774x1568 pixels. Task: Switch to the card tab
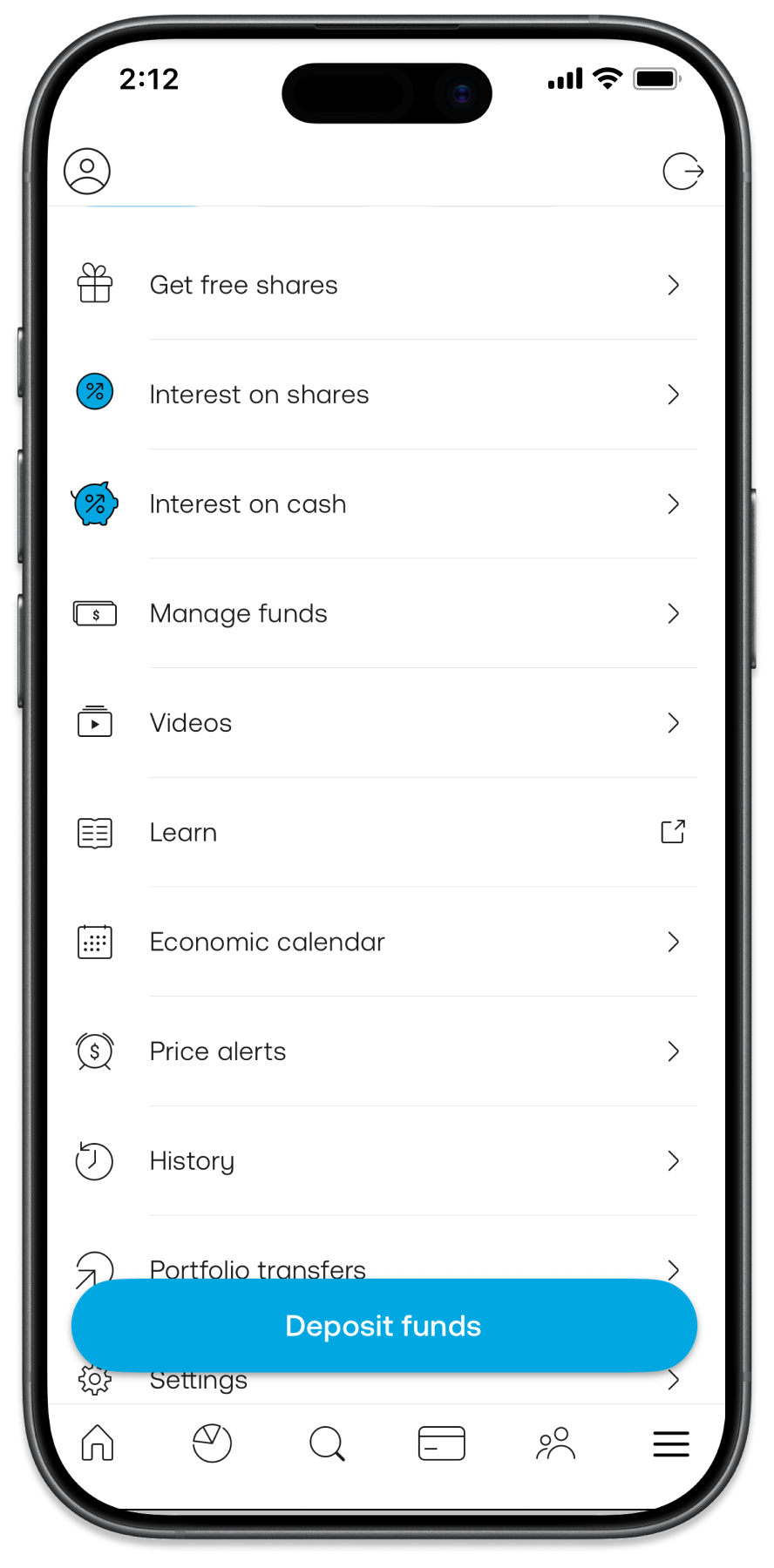pos(442,1443)
